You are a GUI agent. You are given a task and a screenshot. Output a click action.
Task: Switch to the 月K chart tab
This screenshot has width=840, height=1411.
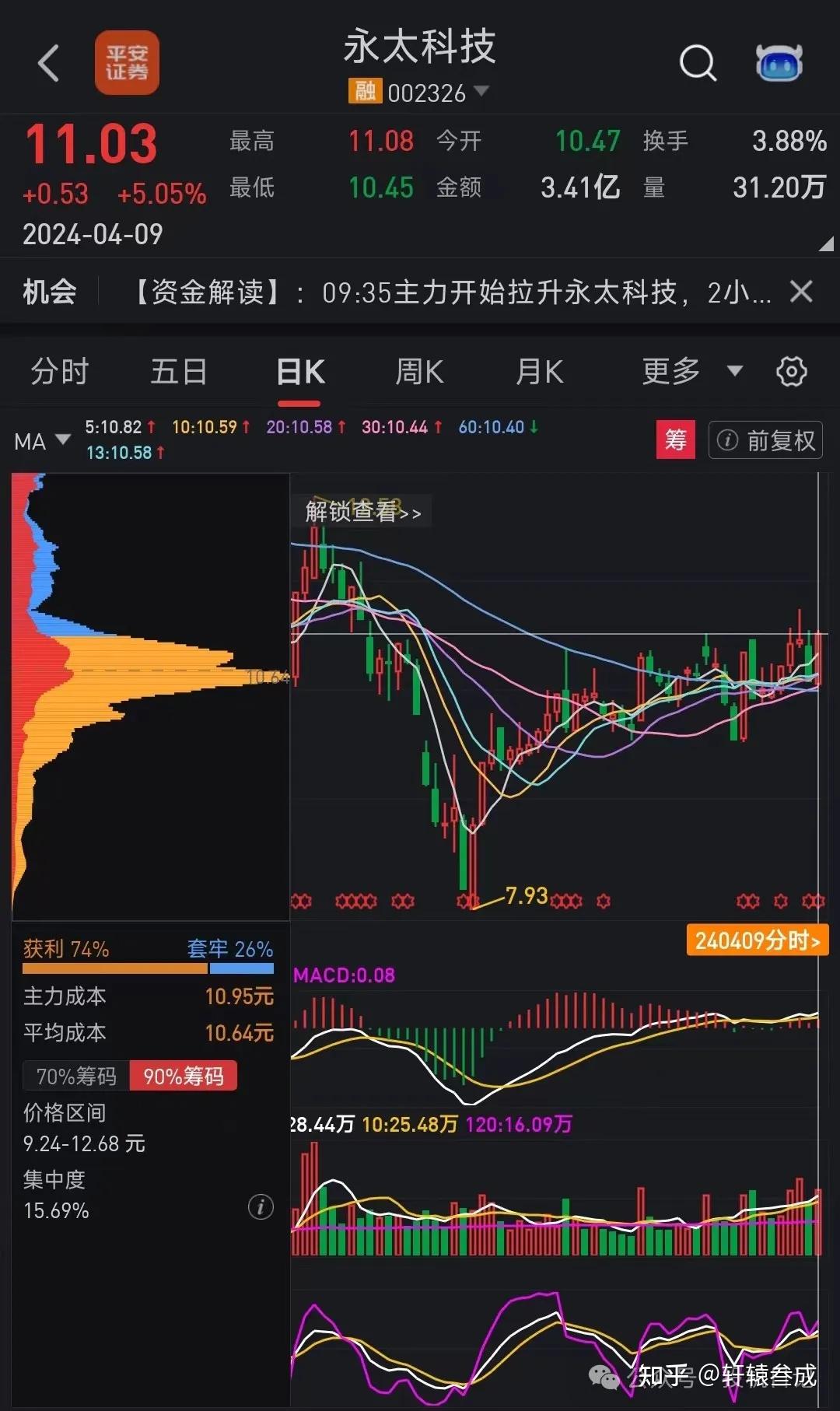click(539, 372)
